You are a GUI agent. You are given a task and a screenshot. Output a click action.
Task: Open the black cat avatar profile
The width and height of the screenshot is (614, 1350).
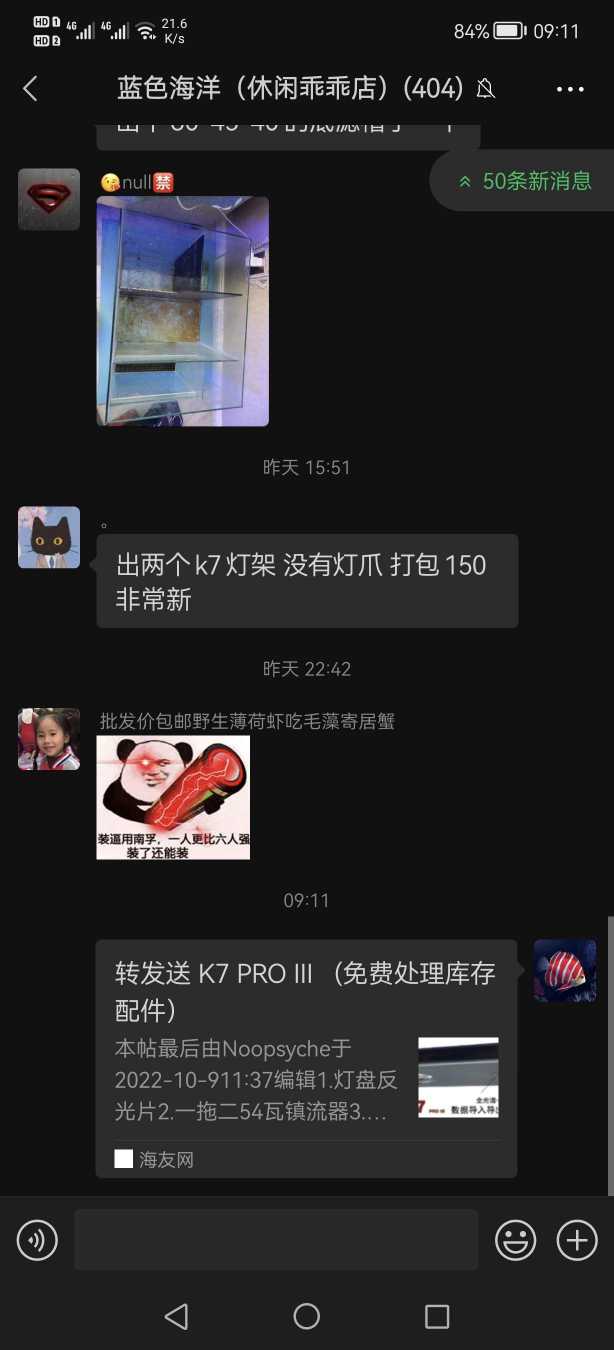49,537
